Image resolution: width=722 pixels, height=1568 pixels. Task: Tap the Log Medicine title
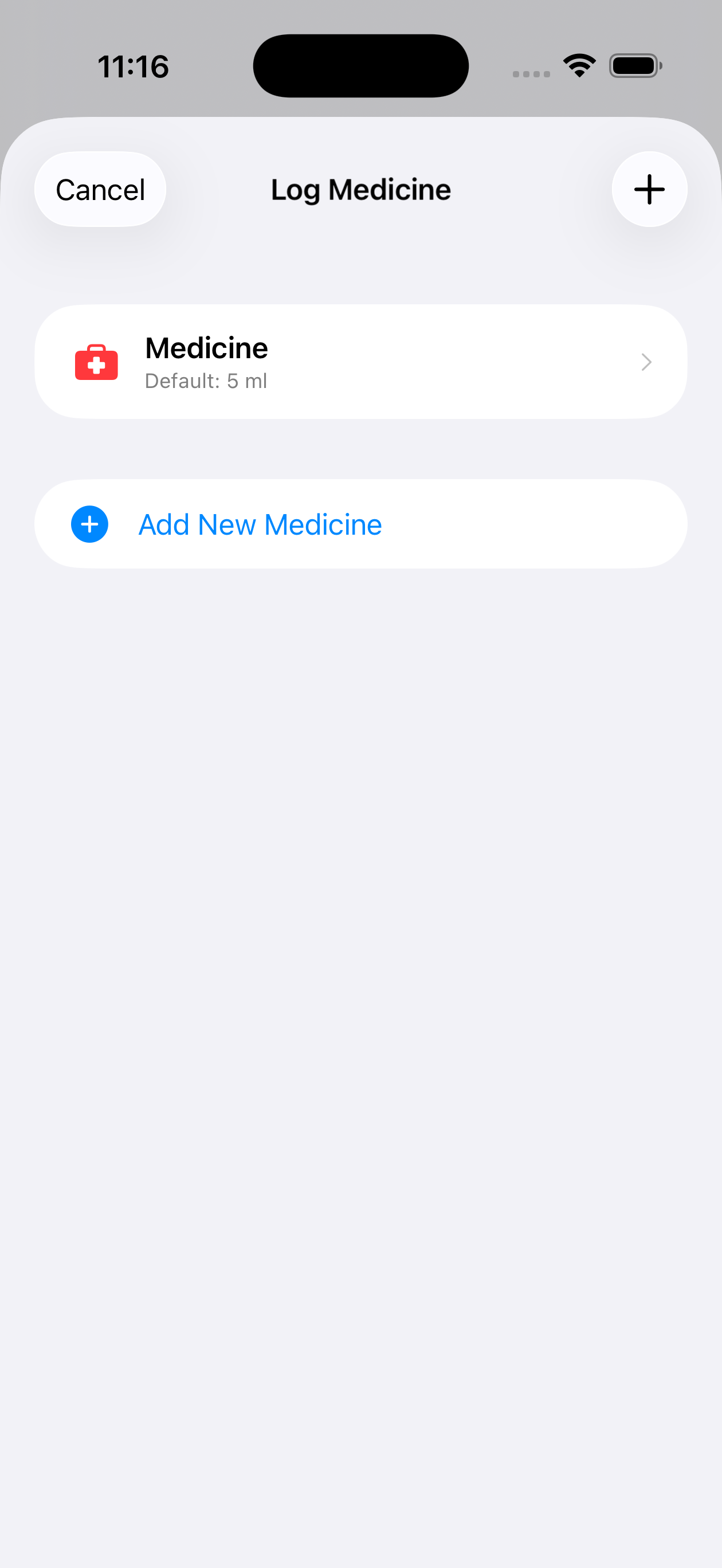pyautogui.click(x=360, y=189)
